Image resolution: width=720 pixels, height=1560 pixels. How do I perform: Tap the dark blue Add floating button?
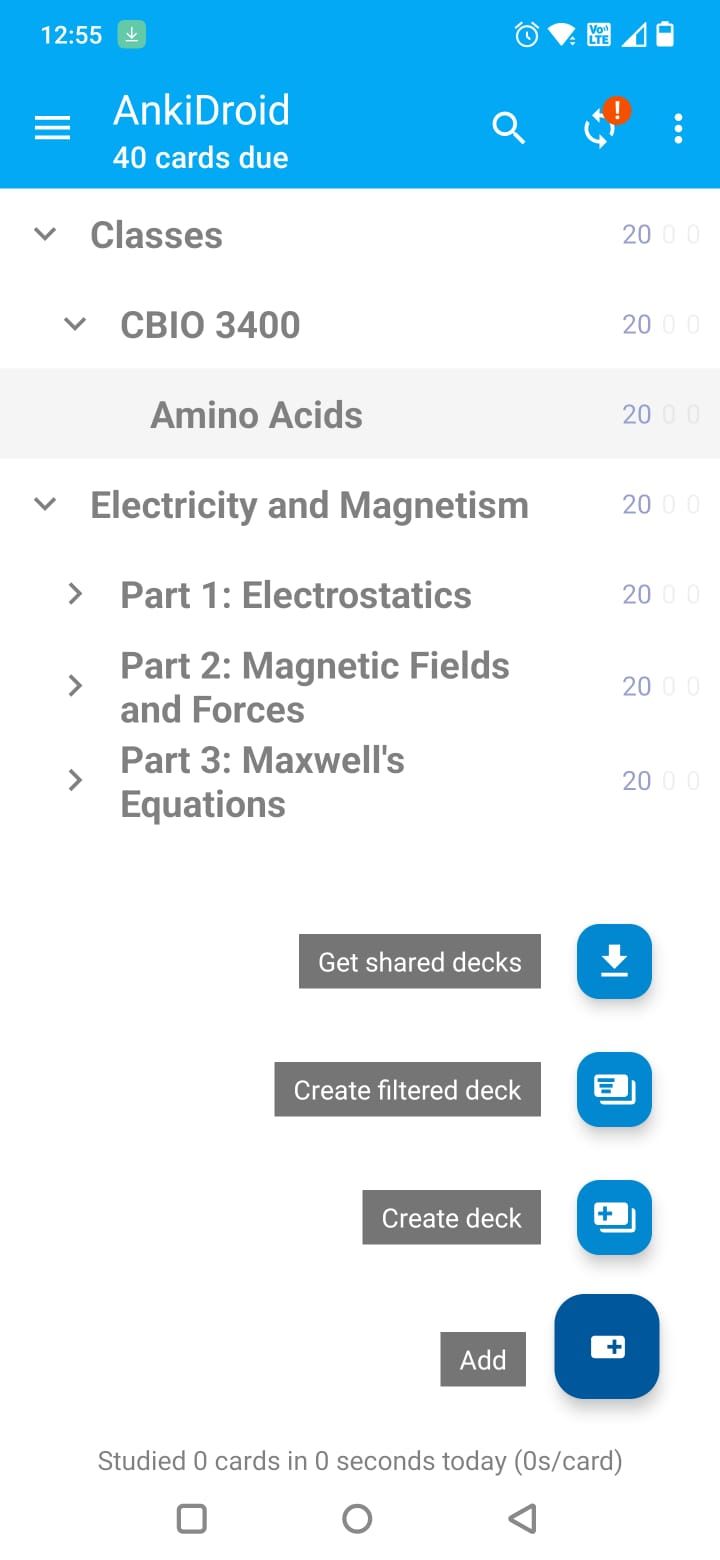(606, 1346)
